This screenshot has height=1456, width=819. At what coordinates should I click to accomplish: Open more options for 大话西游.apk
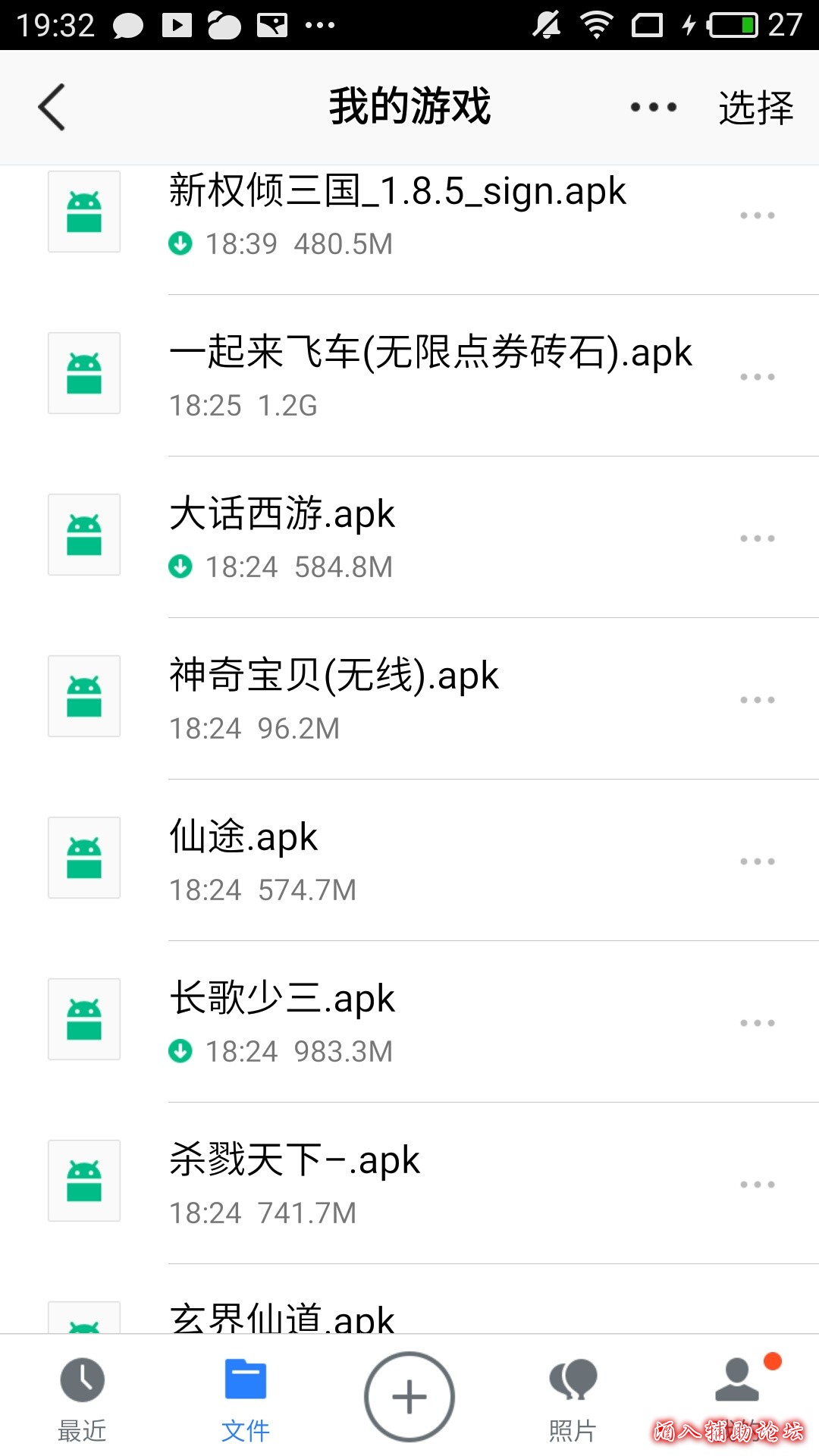click(x=757, y=538)
